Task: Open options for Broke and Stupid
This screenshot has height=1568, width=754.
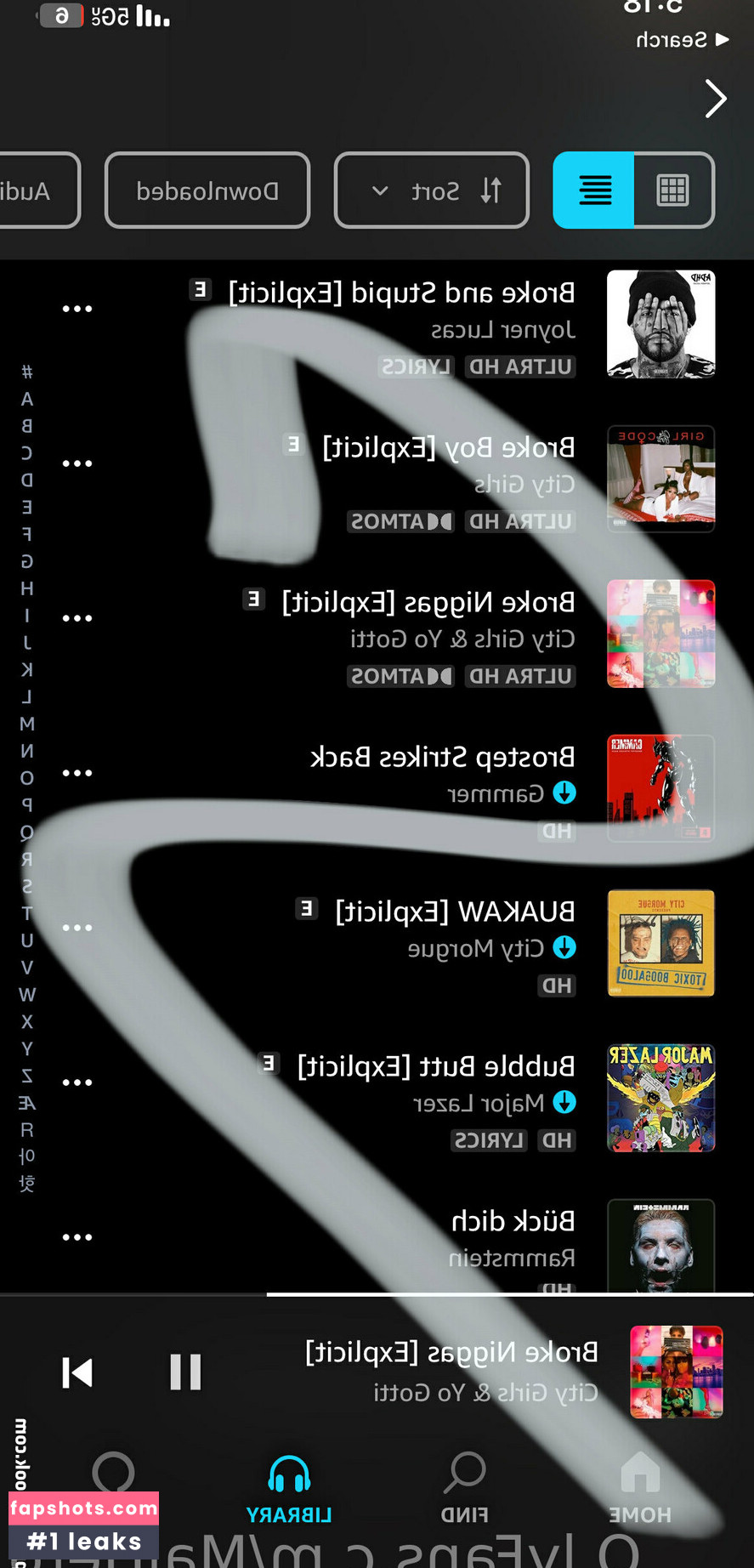Action: 77,309
